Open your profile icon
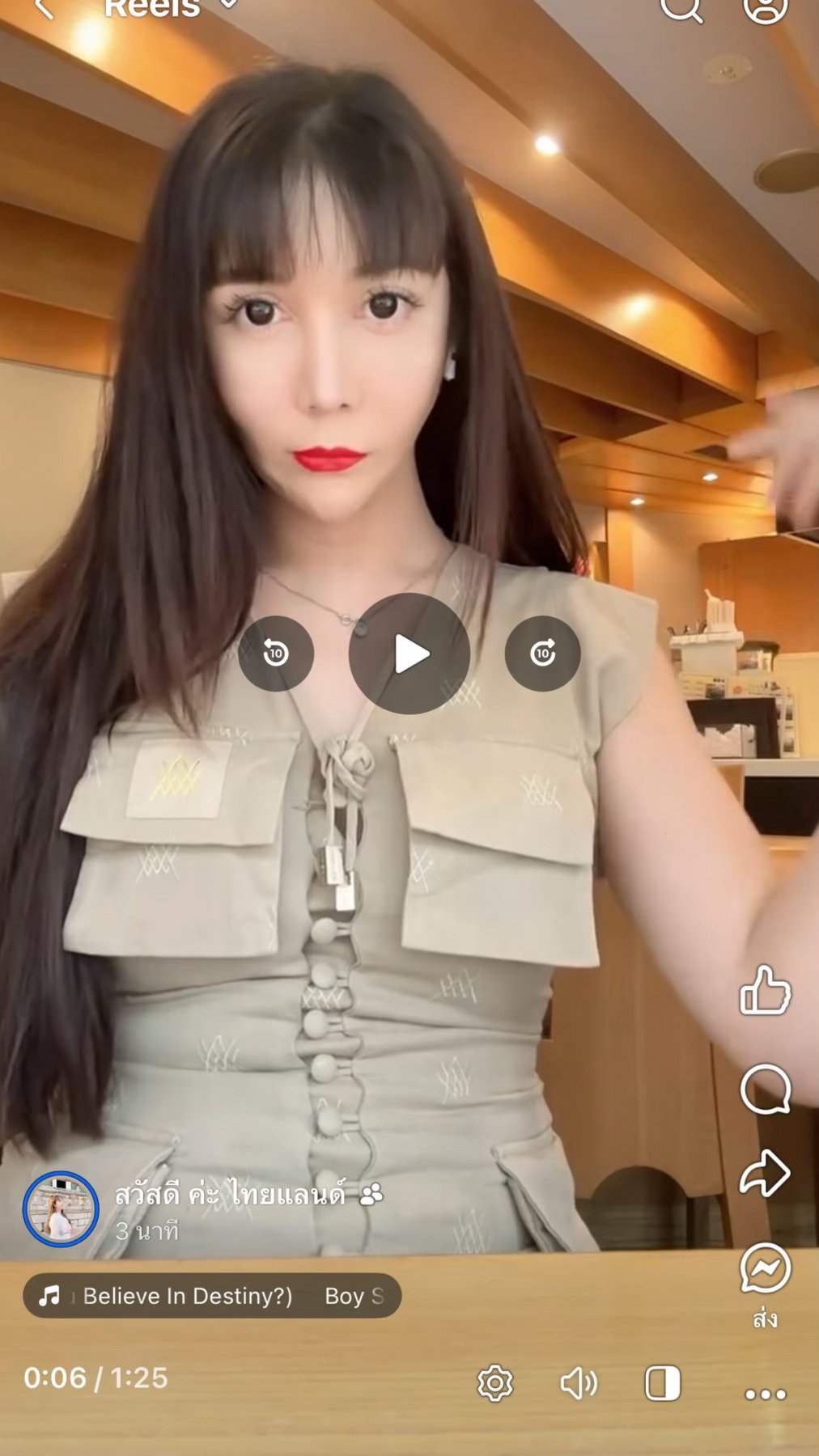Viewport: 819px width, 1456px height. click(766, 8)
